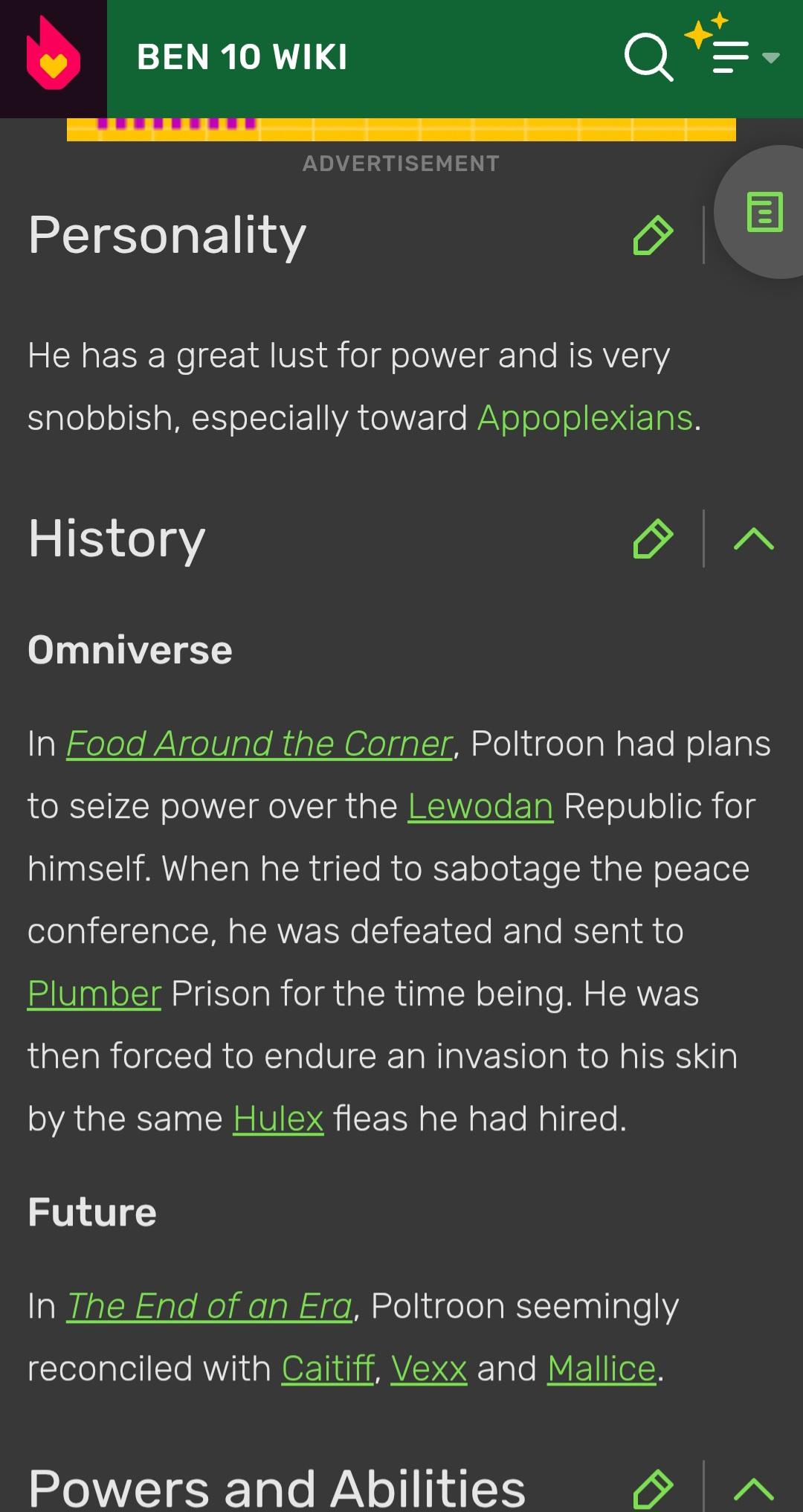Open the Hulex species link
The image size is (803, 1512).
[x=279, y=1119]
